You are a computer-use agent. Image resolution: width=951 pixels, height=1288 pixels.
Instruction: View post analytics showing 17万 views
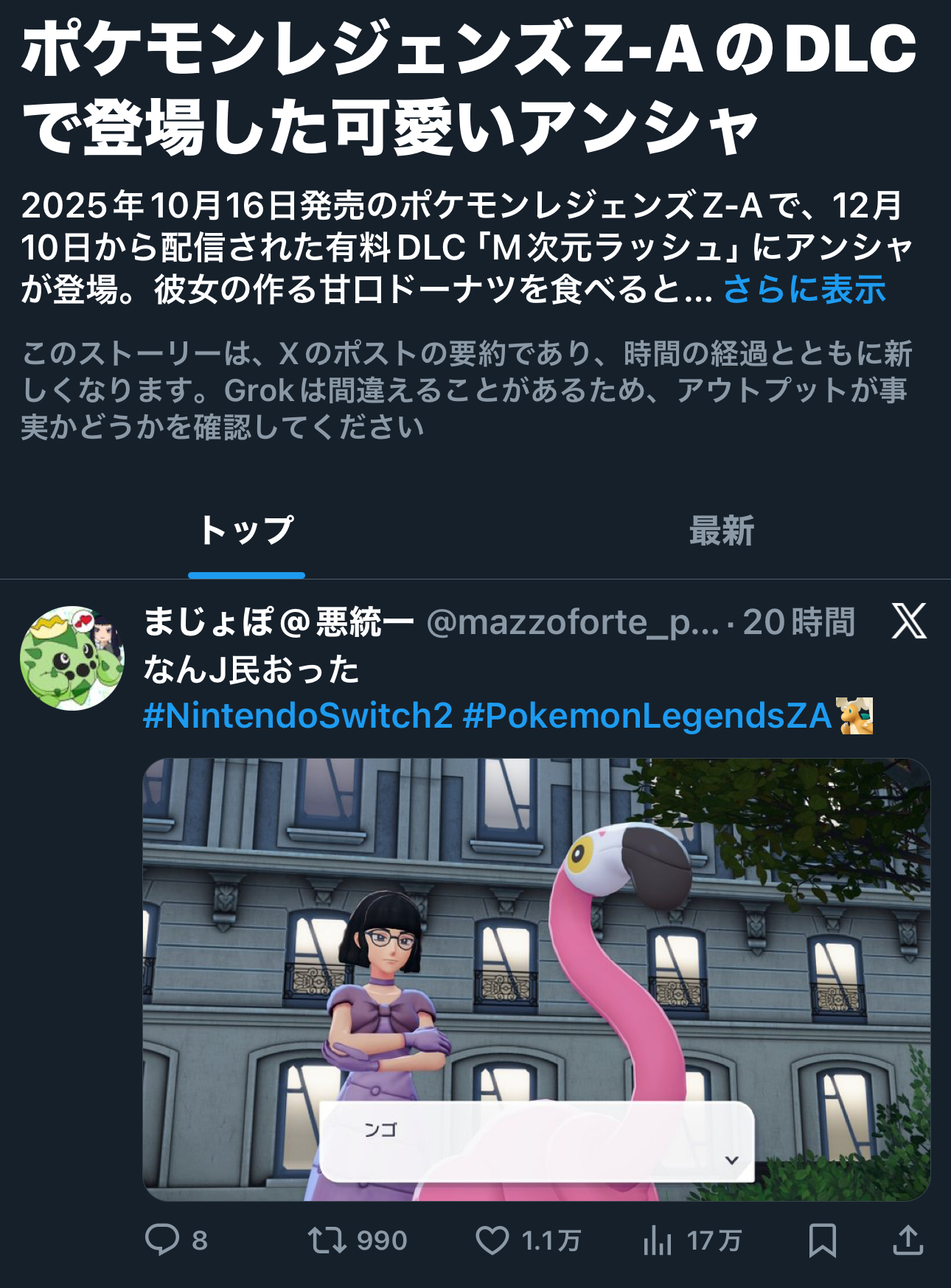click(691, 1240)
